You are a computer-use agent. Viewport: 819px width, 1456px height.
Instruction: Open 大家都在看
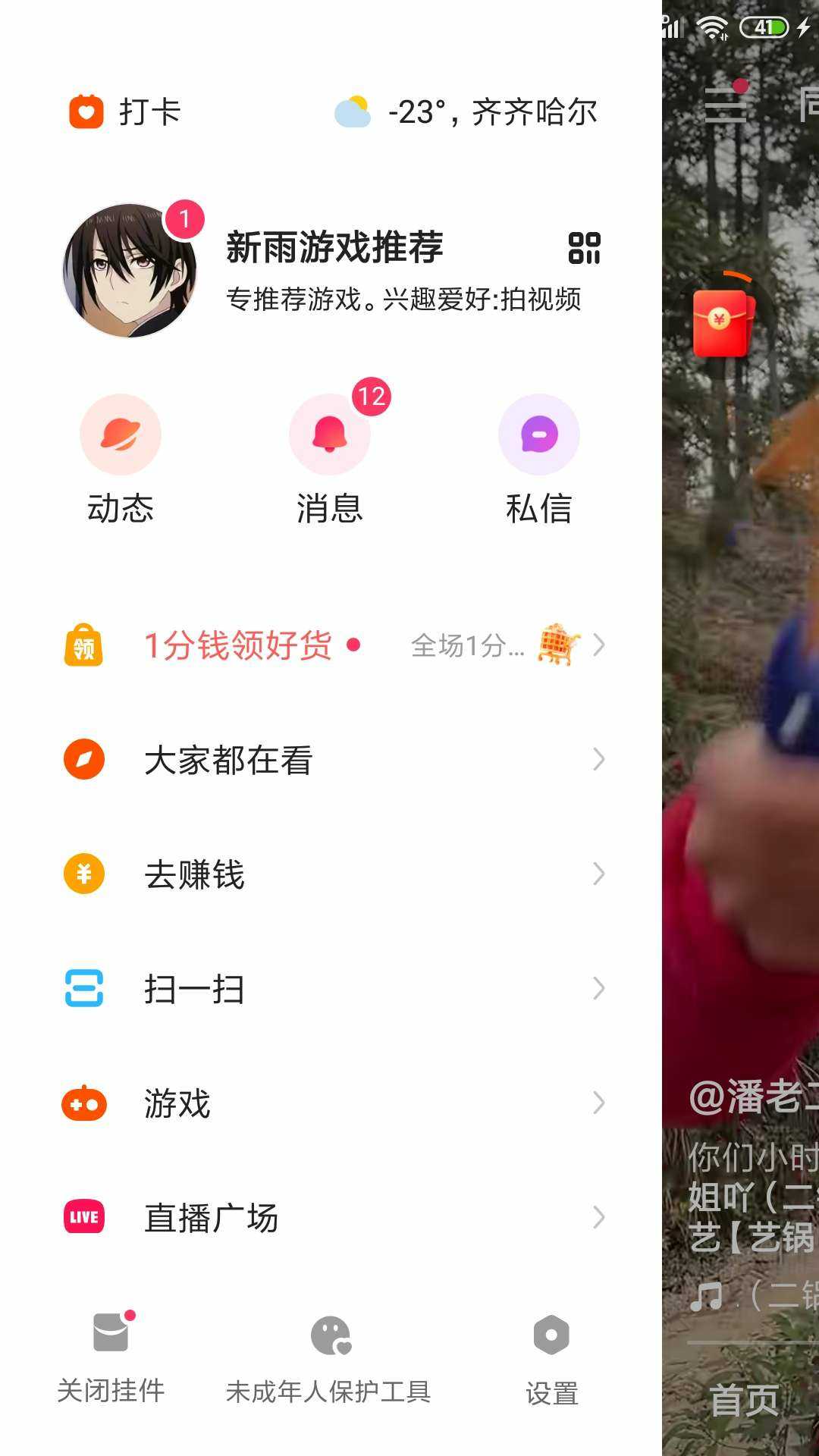pos(334,760)
